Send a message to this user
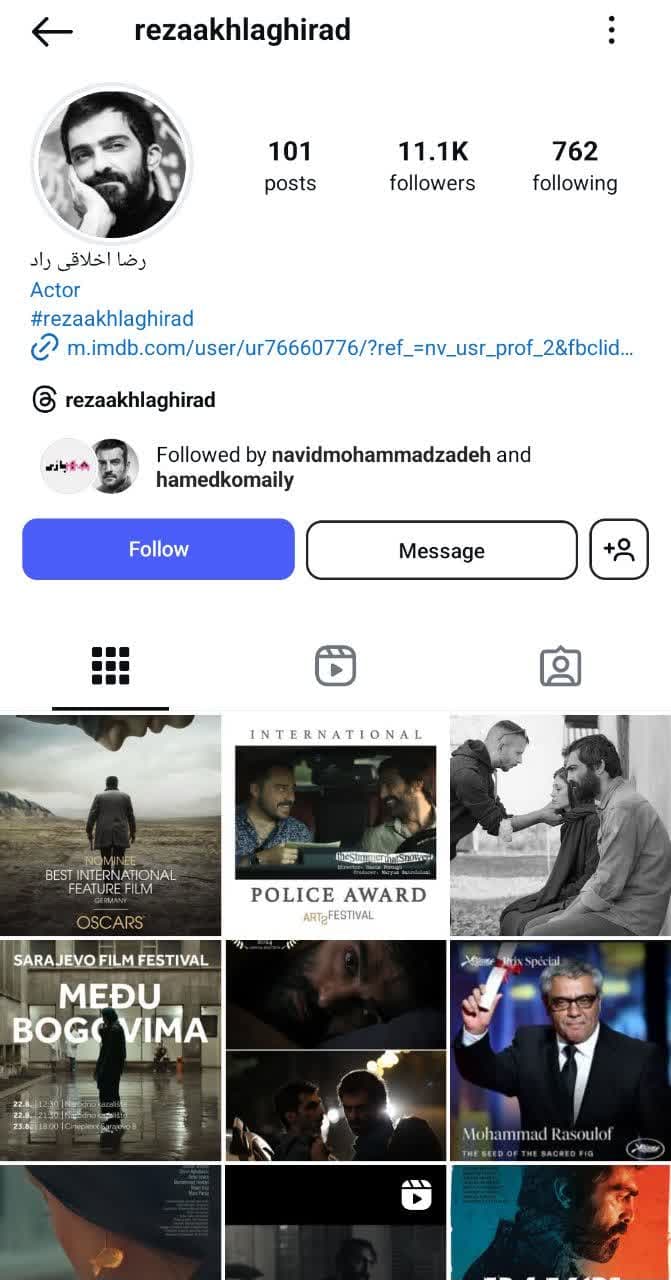 (441, 550)
